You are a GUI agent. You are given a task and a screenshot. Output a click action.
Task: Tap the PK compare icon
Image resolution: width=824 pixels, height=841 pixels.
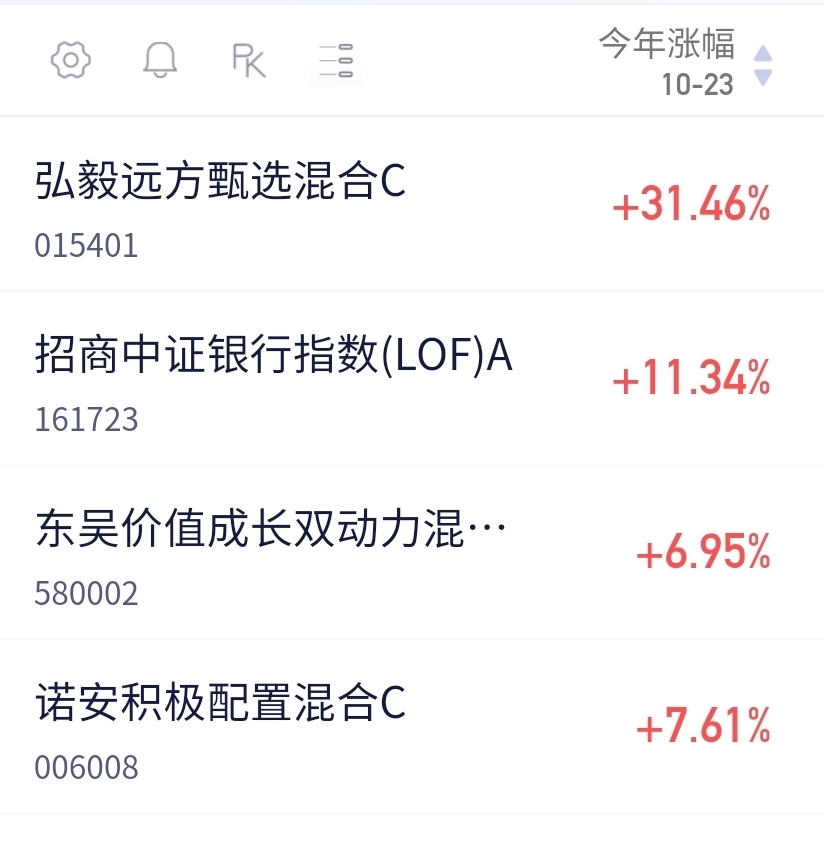pyautogui.click(x=249, y=60)
